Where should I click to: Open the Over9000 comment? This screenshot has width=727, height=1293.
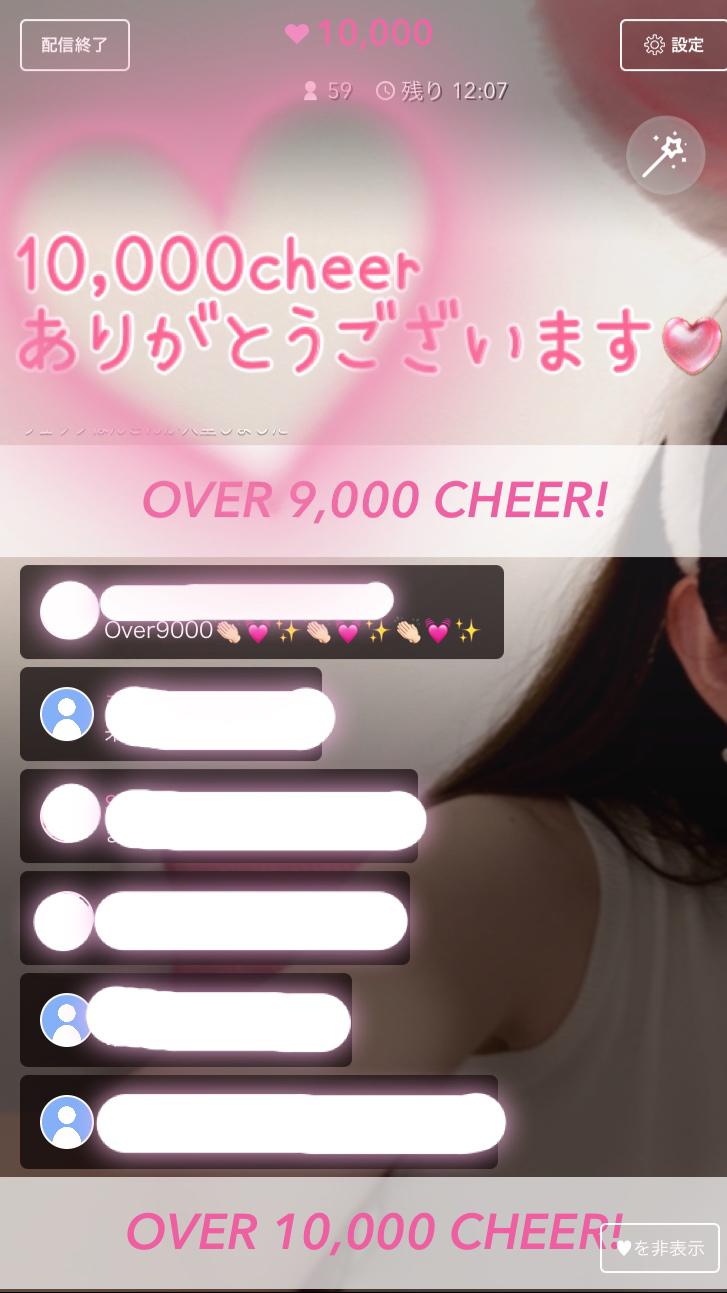[x=262, y=612]
